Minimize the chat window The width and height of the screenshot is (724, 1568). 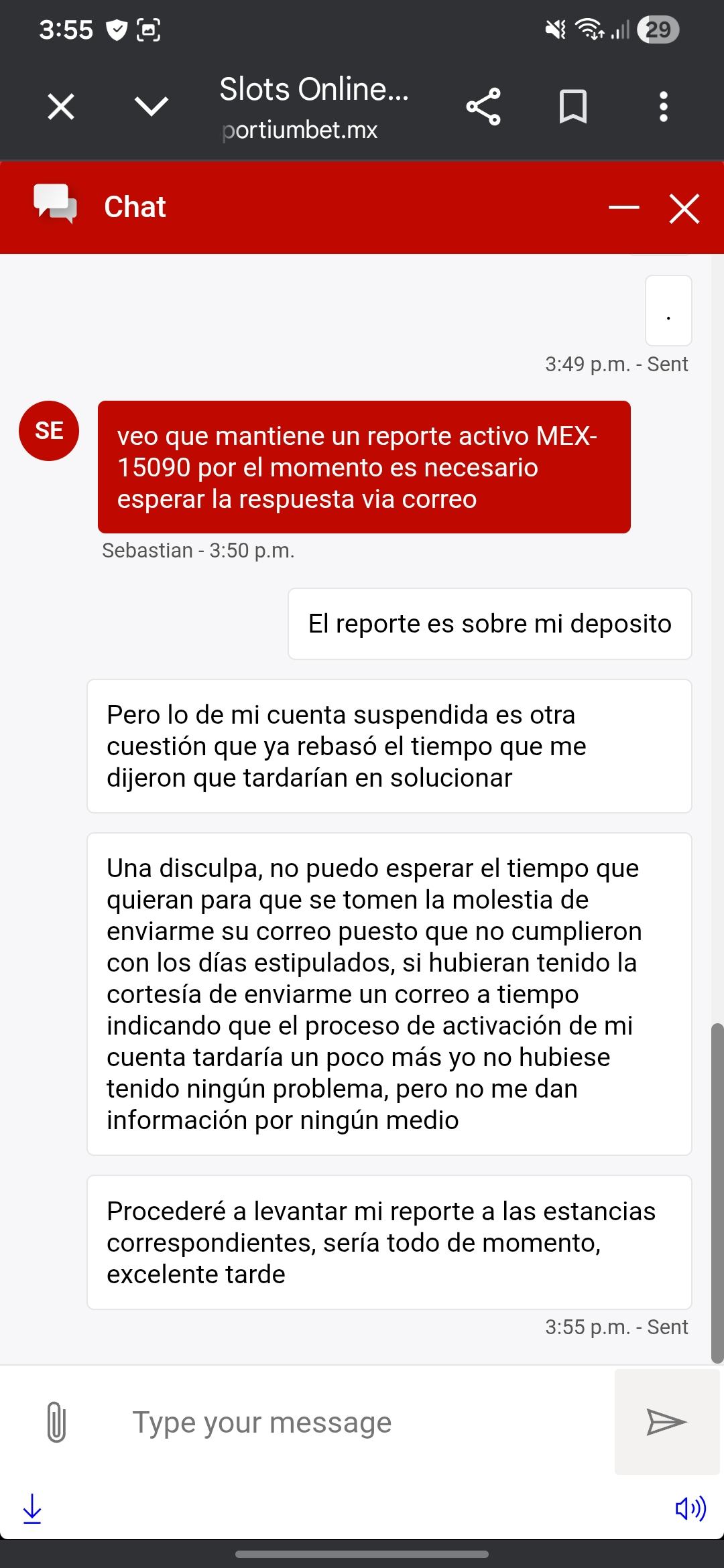(x=623, y=208)
